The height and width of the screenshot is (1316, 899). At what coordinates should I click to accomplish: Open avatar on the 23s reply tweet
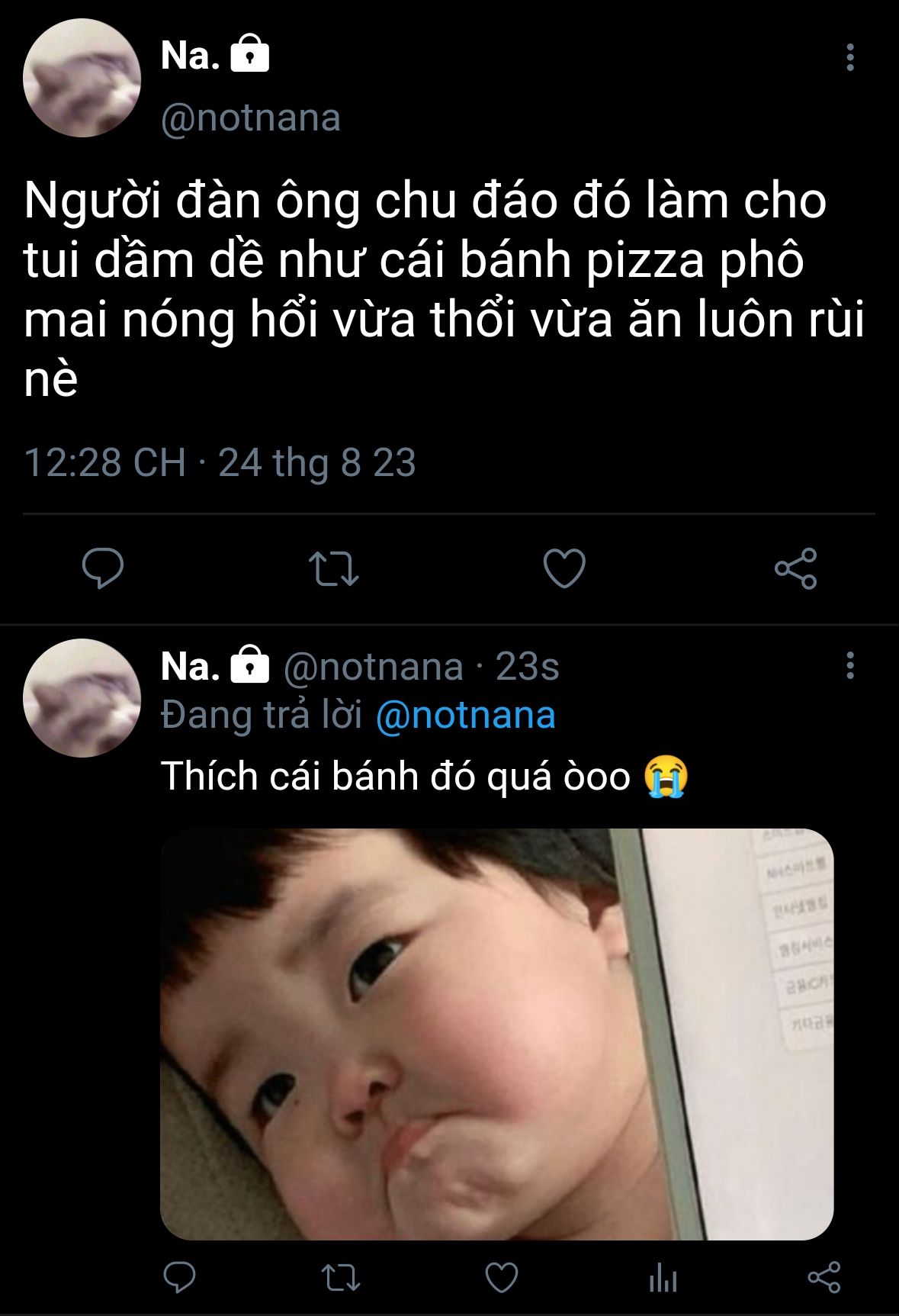tap(82, 698)
